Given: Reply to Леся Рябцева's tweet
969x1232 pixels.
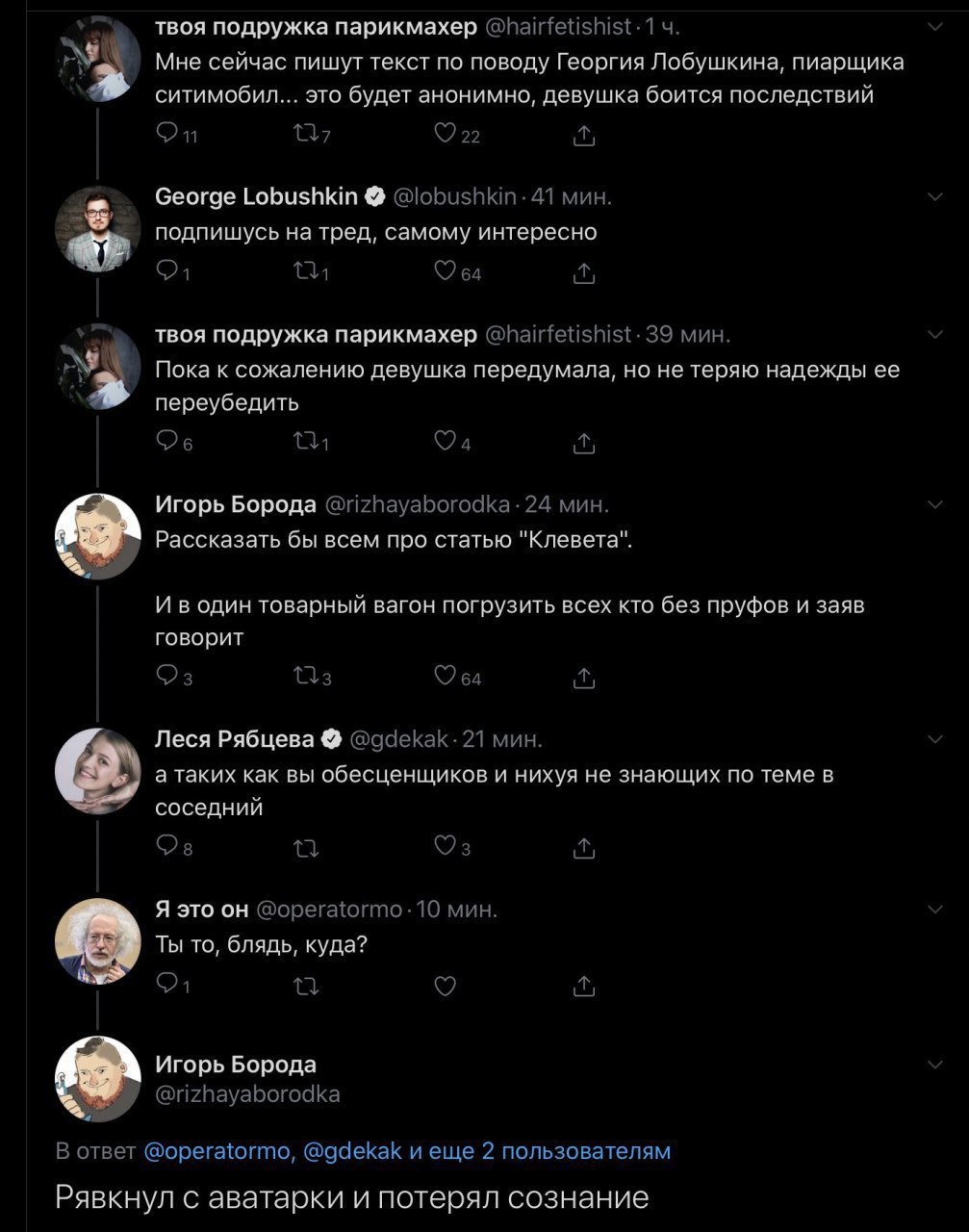Looking at the screenshot, I should (x=166, y=848).
